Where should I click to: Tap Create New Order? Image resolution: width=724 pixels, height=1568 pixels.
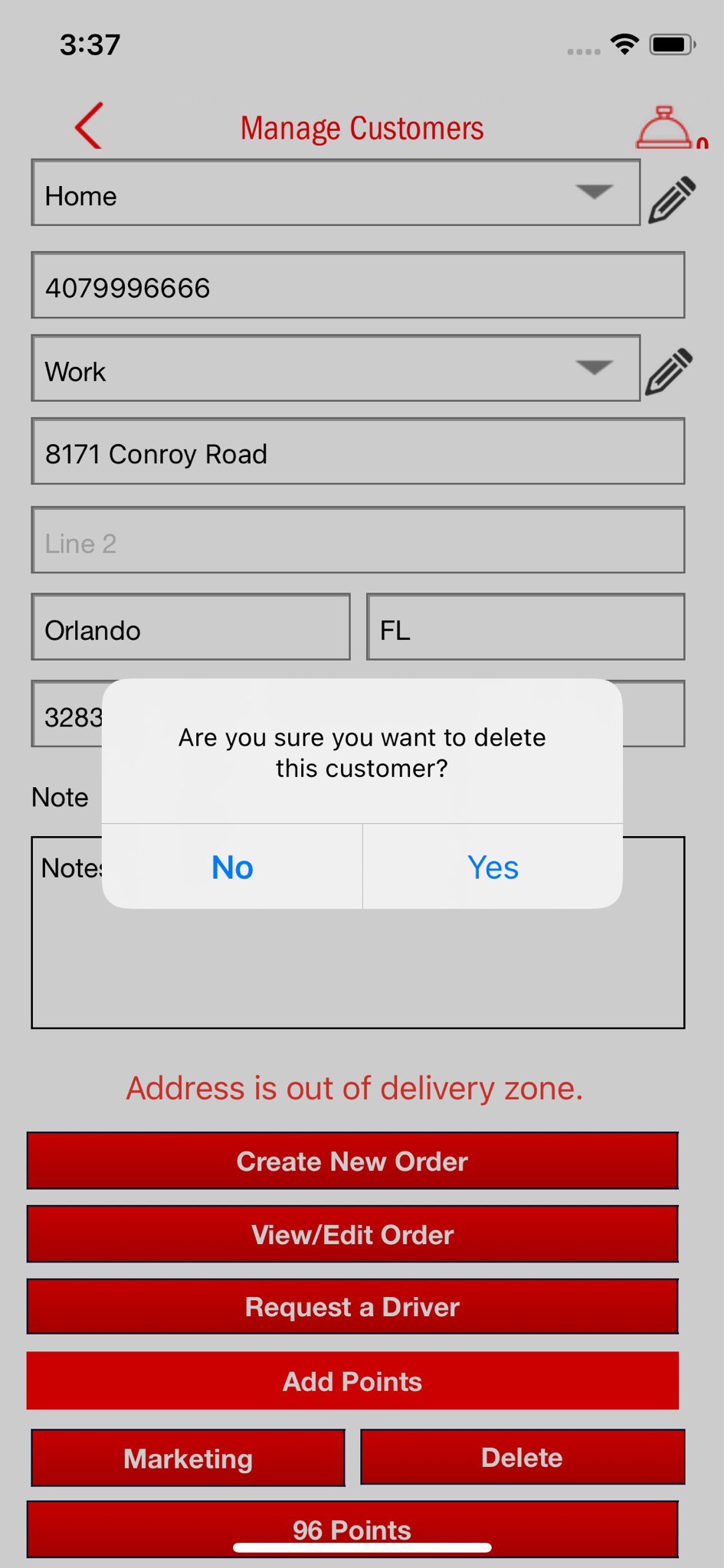pyautogui.click(x=352, y=1161)
